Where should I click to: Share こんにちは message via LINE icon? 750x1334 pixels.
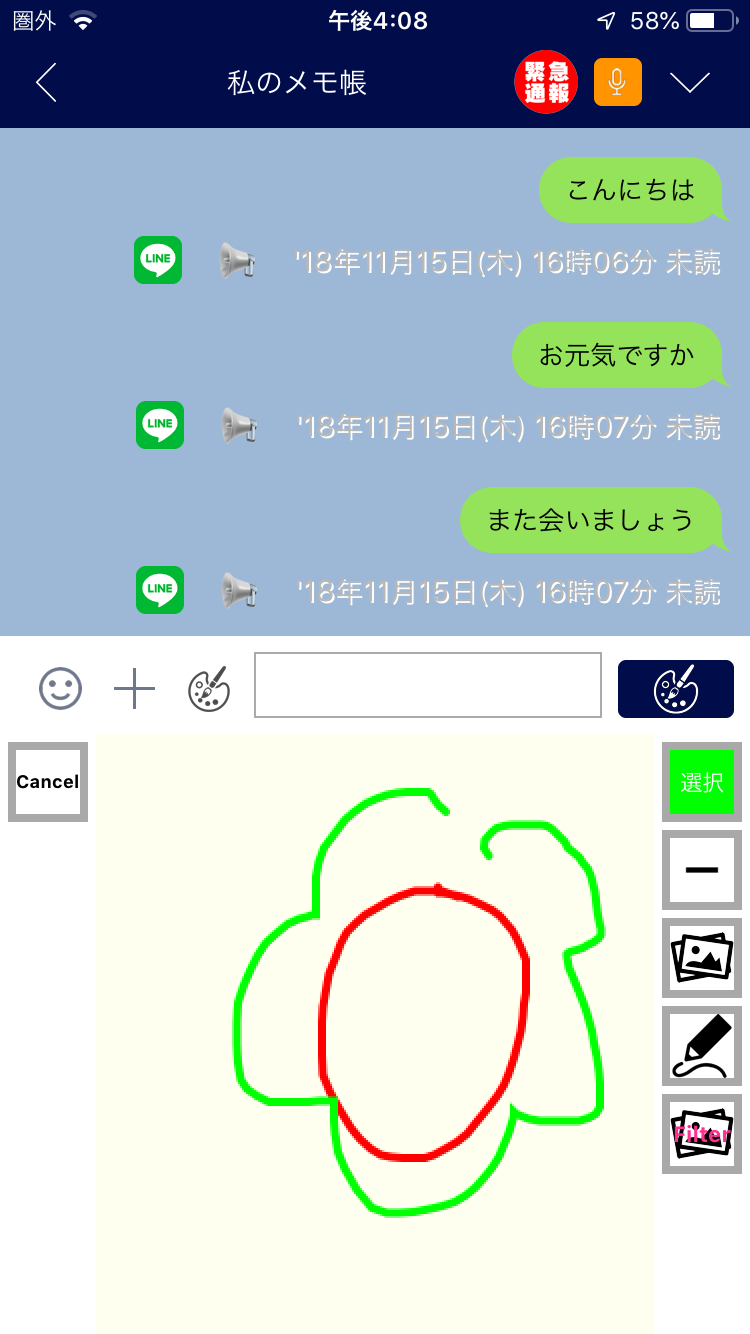point(158,260)
